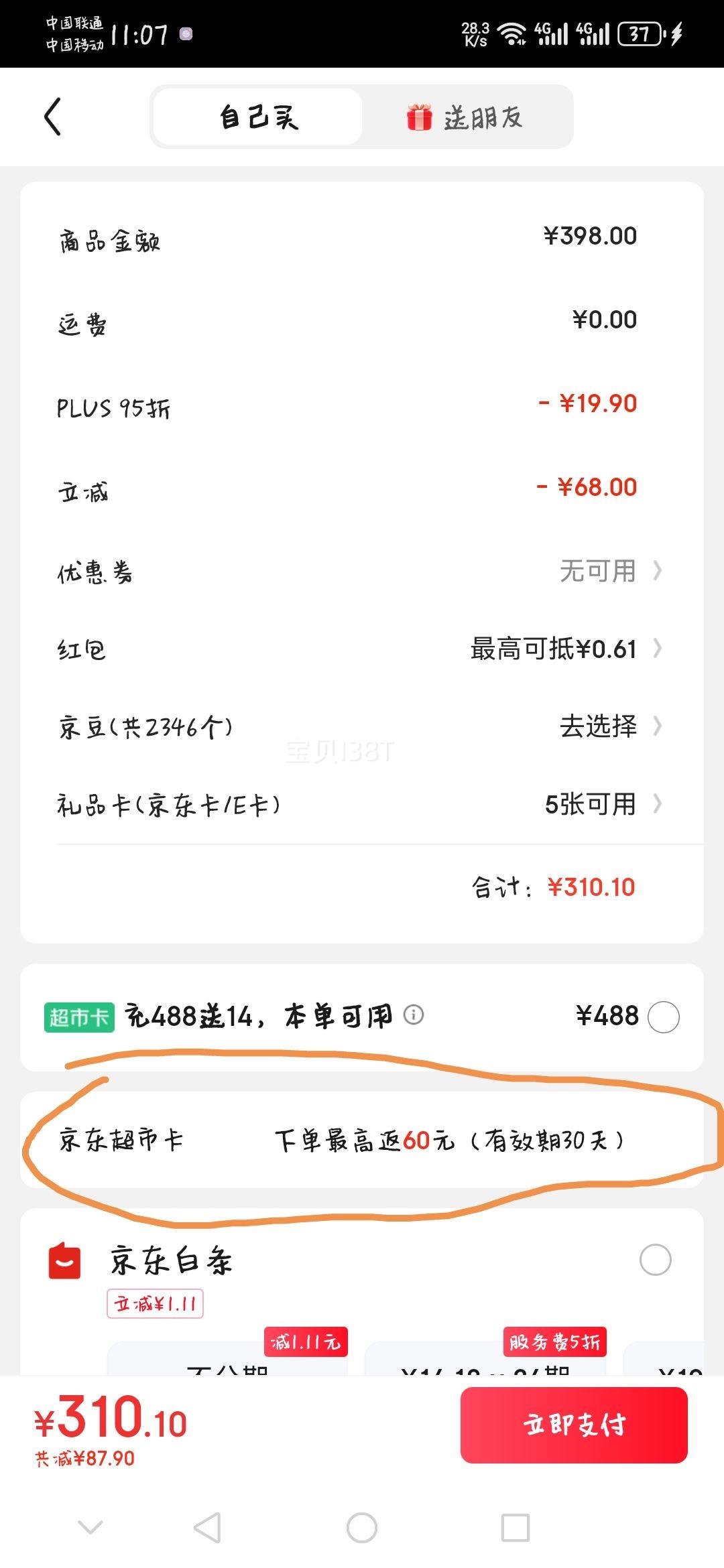
Task: Select the 超市卡 ¥488 option
Action: tap(664, 1017)
